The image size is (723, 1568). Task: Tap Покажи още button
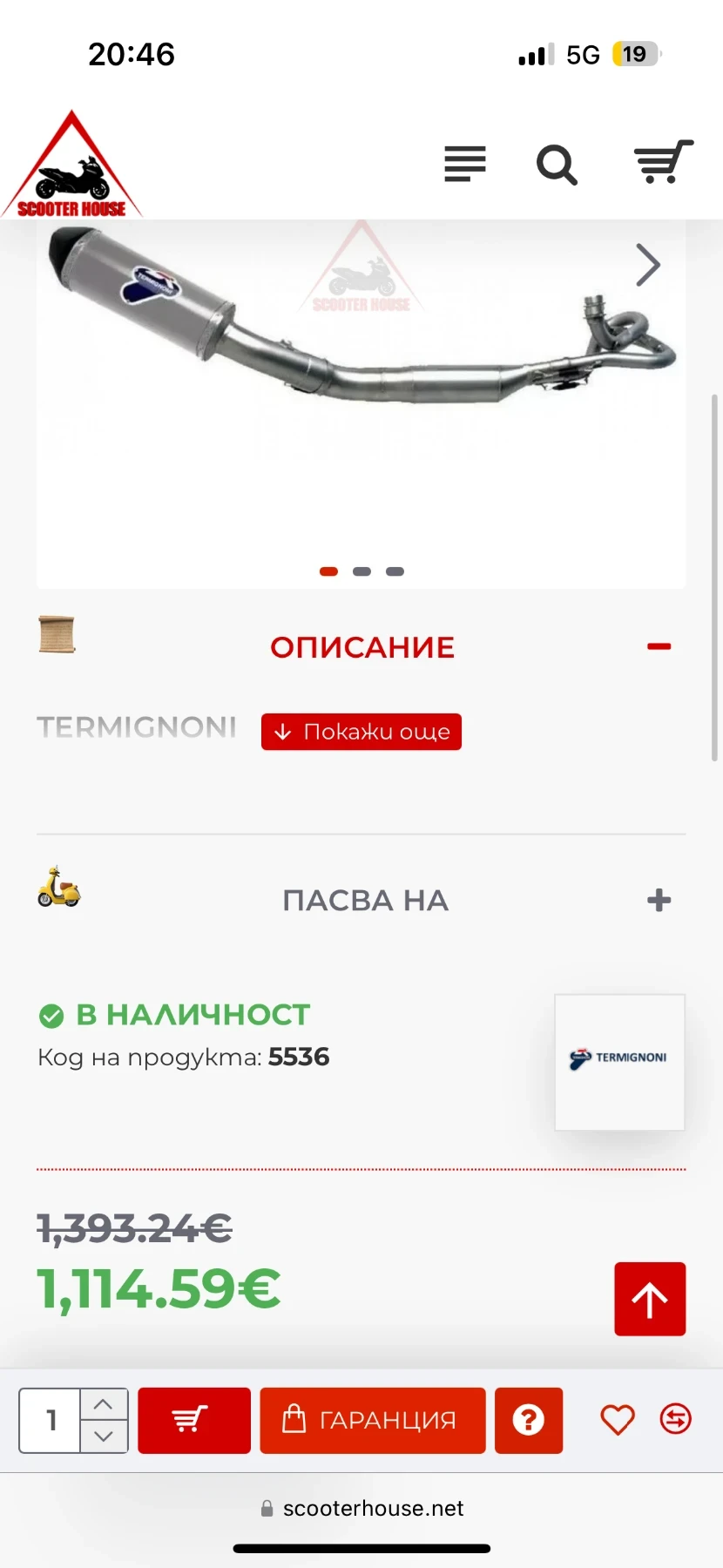coord(361,732)
